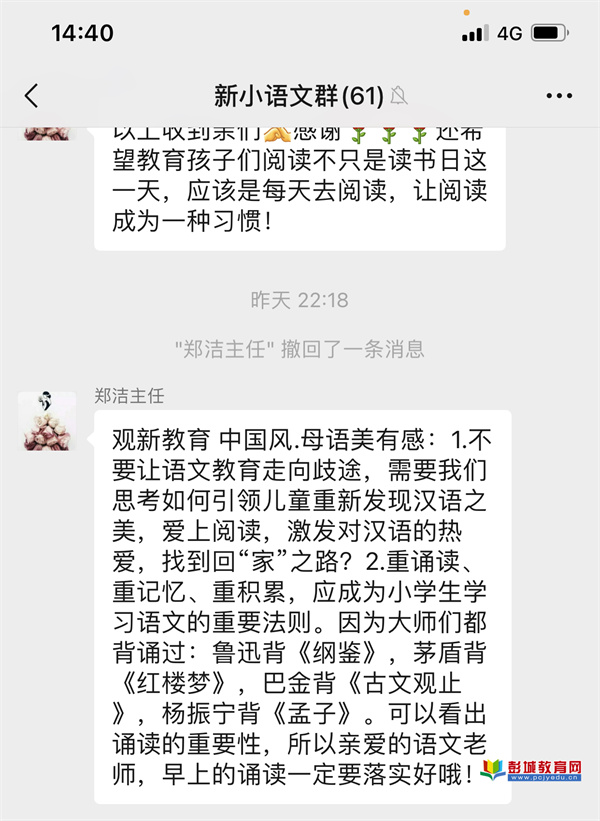Open the group chat options menu

tap(559, 96)
